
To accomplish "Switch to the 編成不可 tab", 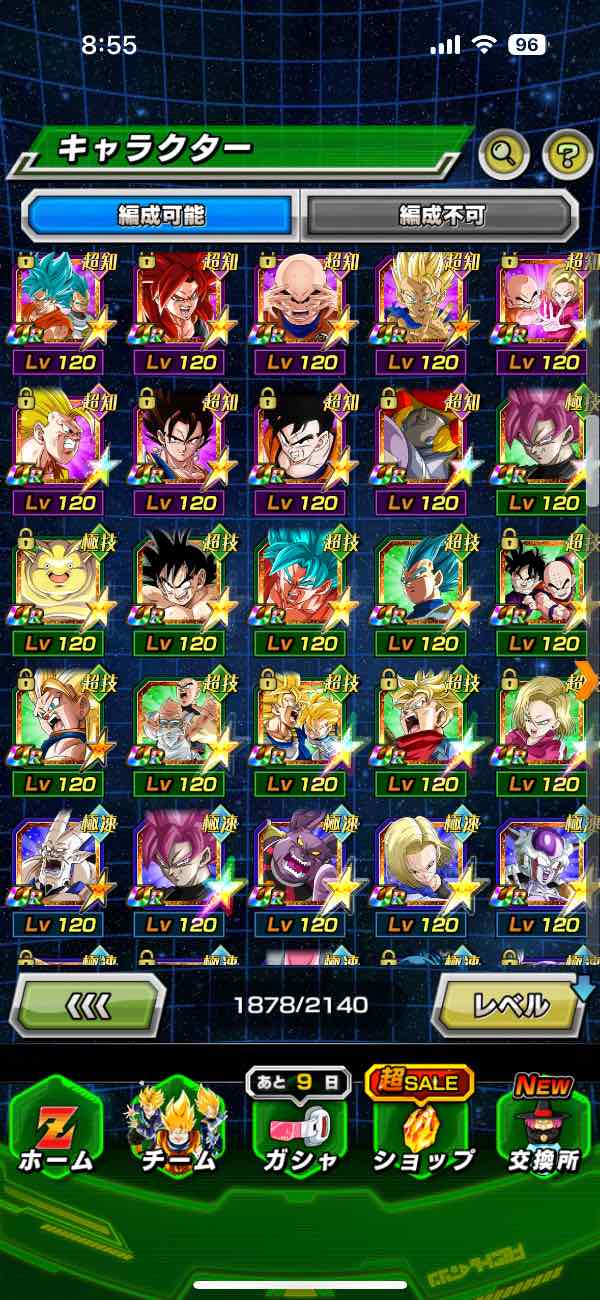I will click(x=441, y=214).
